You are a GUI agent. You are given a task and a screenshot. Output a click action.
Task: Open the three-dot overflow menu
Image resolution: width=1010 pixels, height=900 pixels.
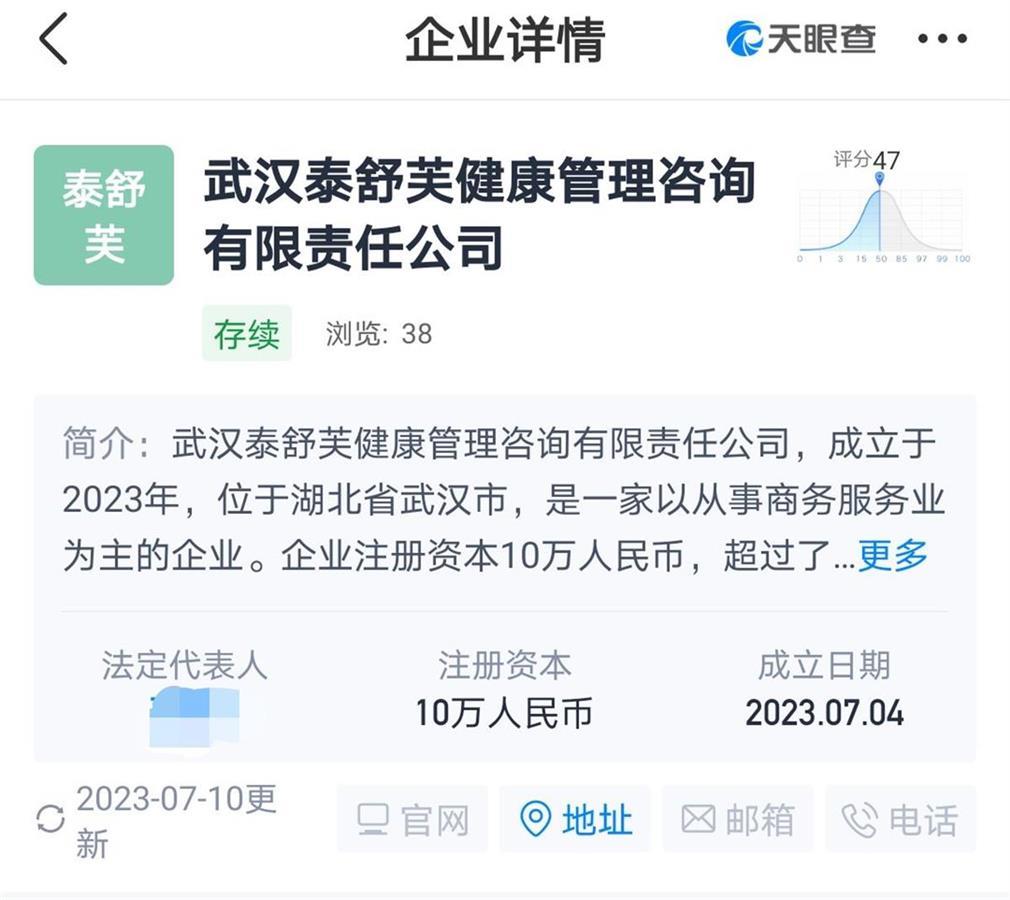942,40
